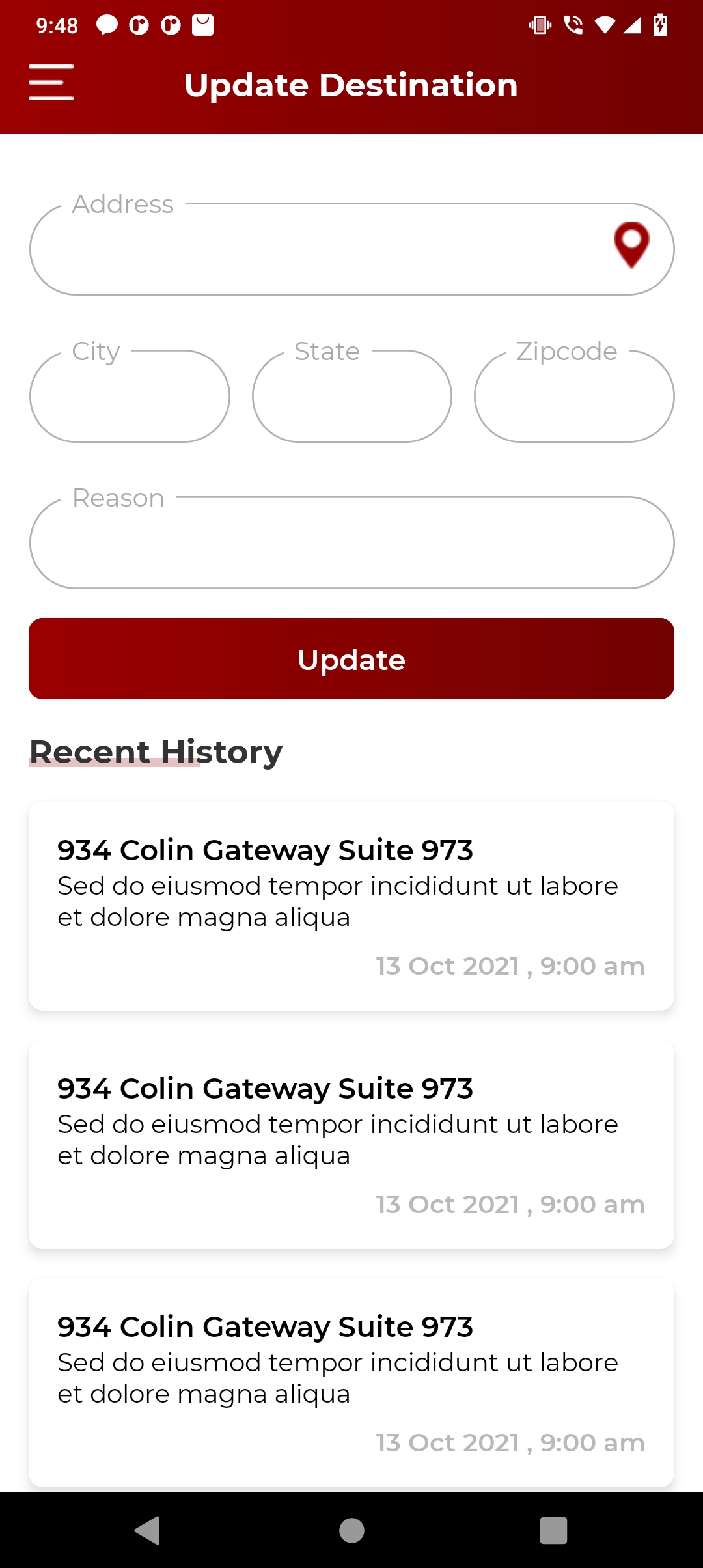Viewport: 703px width, 1568px height.
Task: Focus the Address input field
Action: [312, 250]
